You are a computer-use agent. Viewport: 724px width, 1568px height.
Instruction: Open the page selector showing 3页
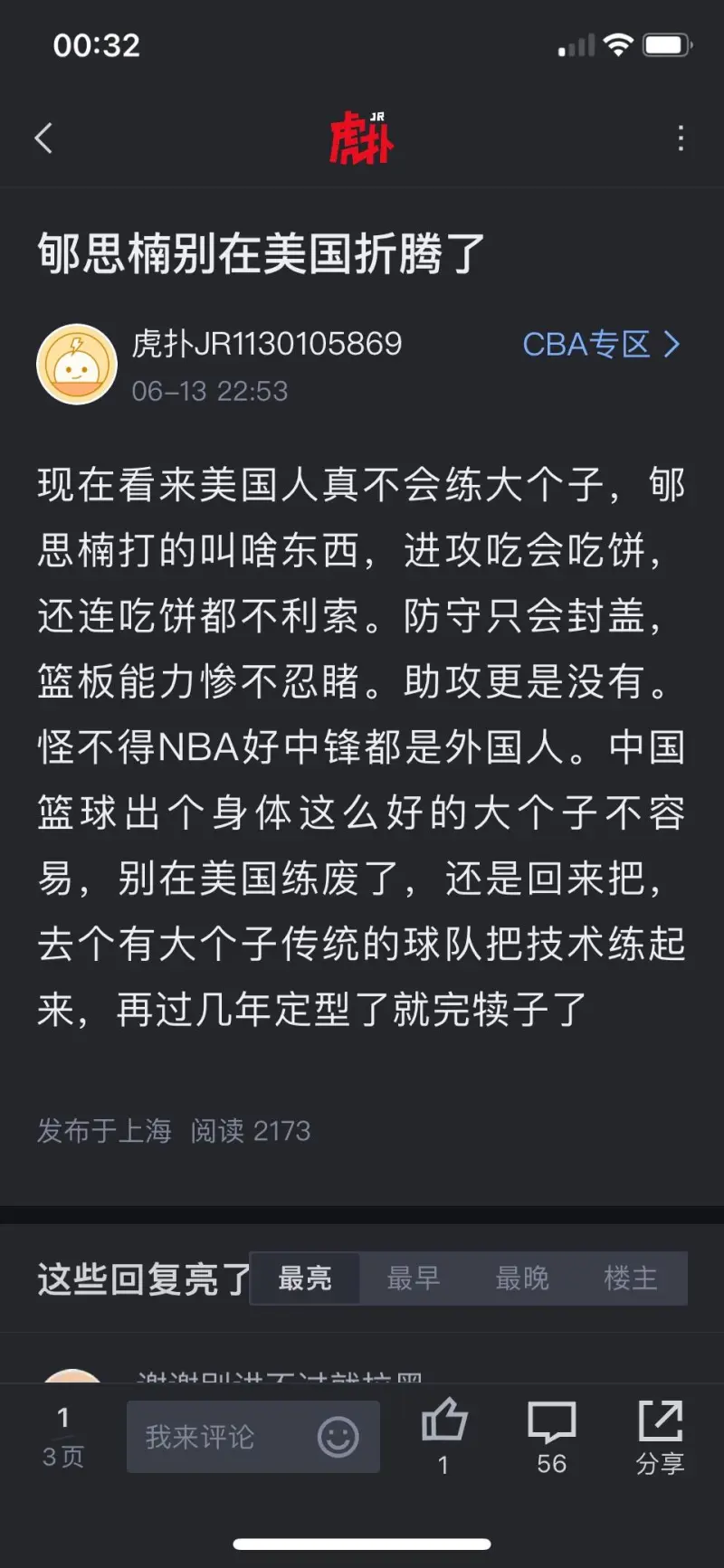[63, 1437]
